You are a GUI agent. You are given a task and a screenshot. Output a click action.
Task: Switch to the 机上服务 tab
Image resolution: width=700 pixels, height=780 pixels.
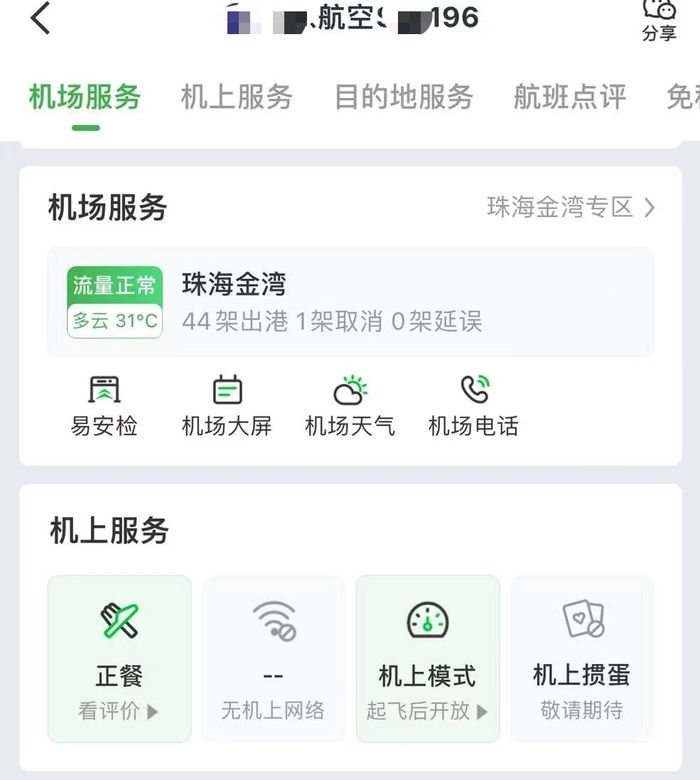(x=236, y=97)
